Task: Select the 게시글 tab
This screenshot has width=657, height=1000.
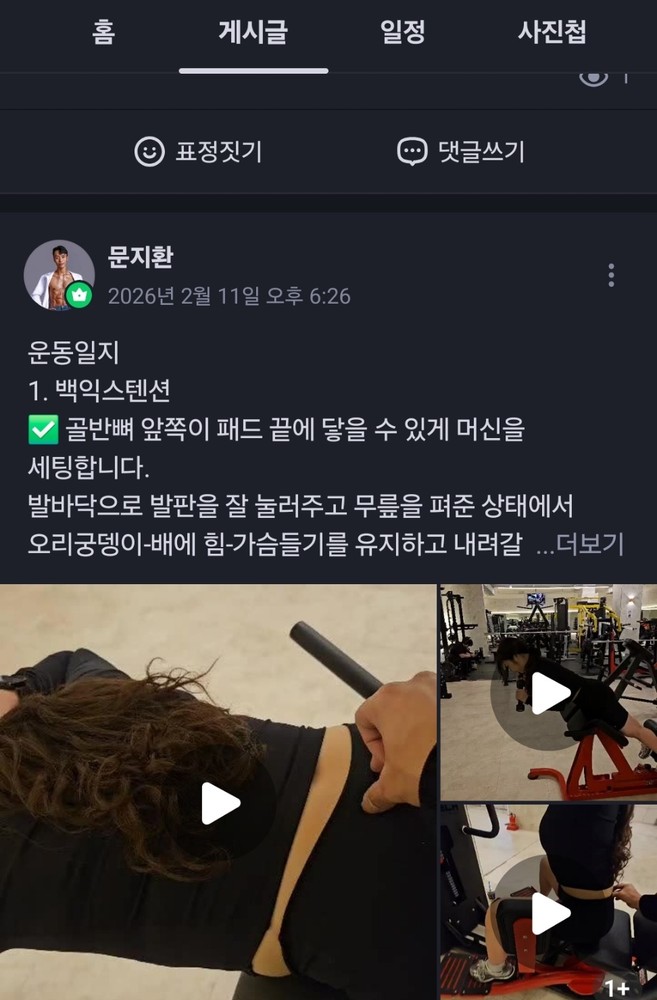Action: [253, 32]
